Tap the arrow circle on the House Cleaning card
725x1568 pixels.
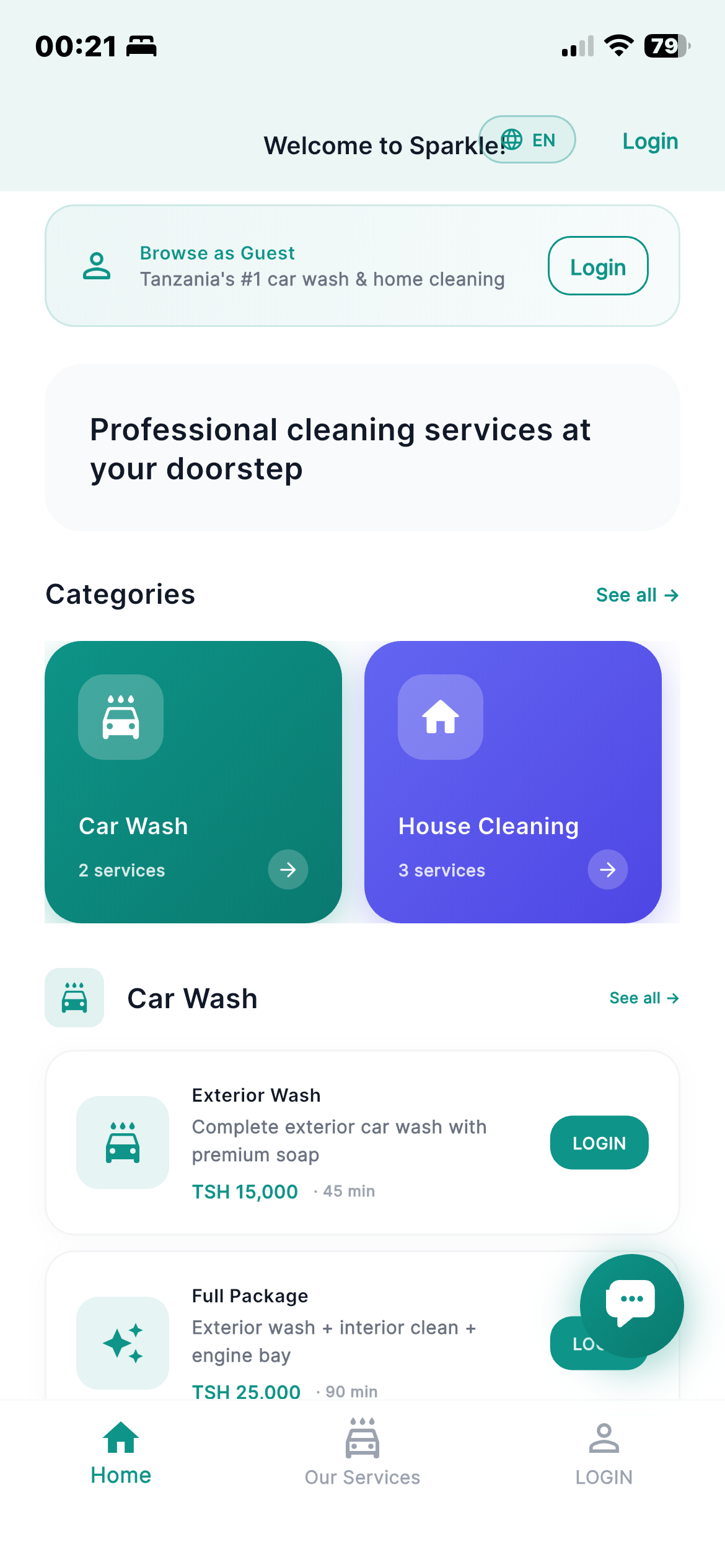coord(608,869)
